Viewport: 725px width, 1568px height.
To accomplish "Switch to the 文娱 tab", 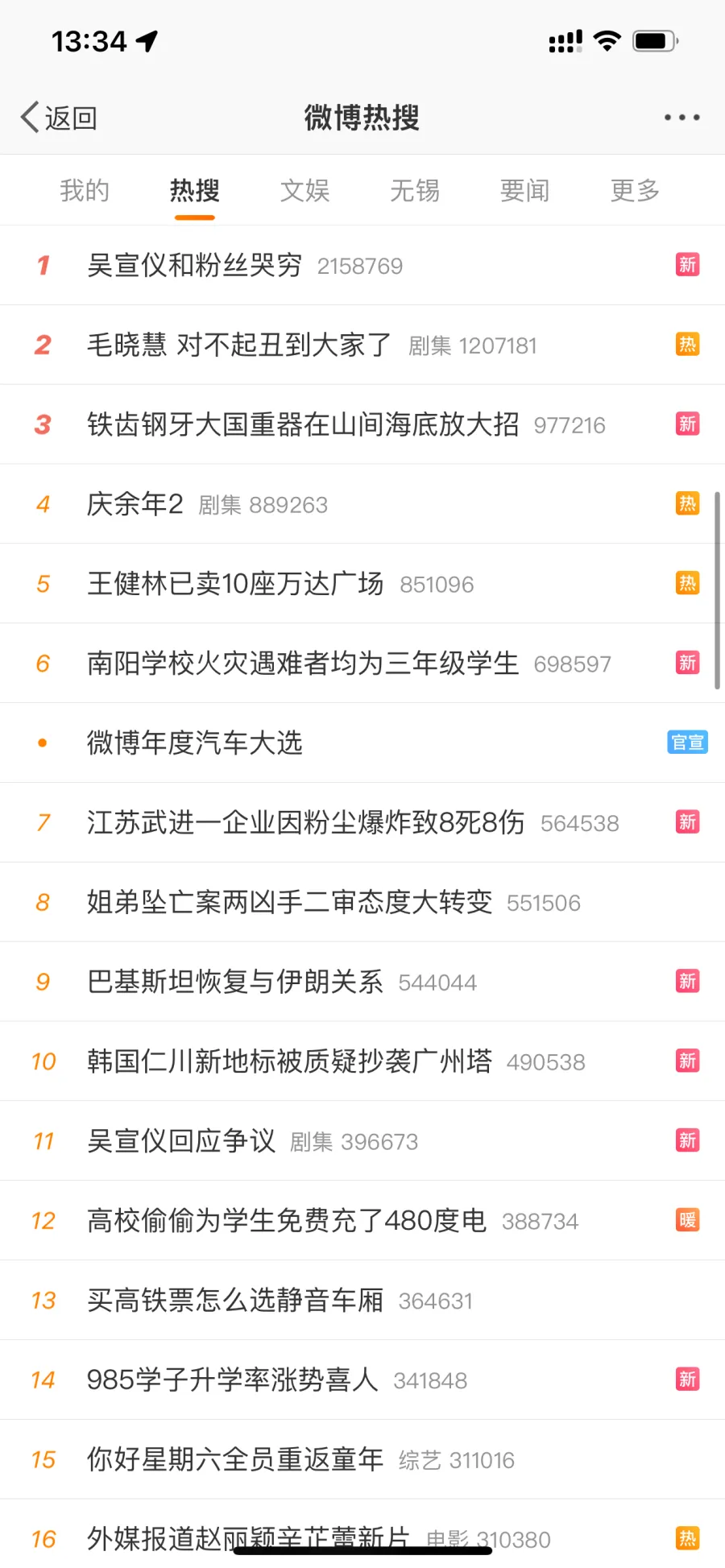I will click(x=304, y=191).
